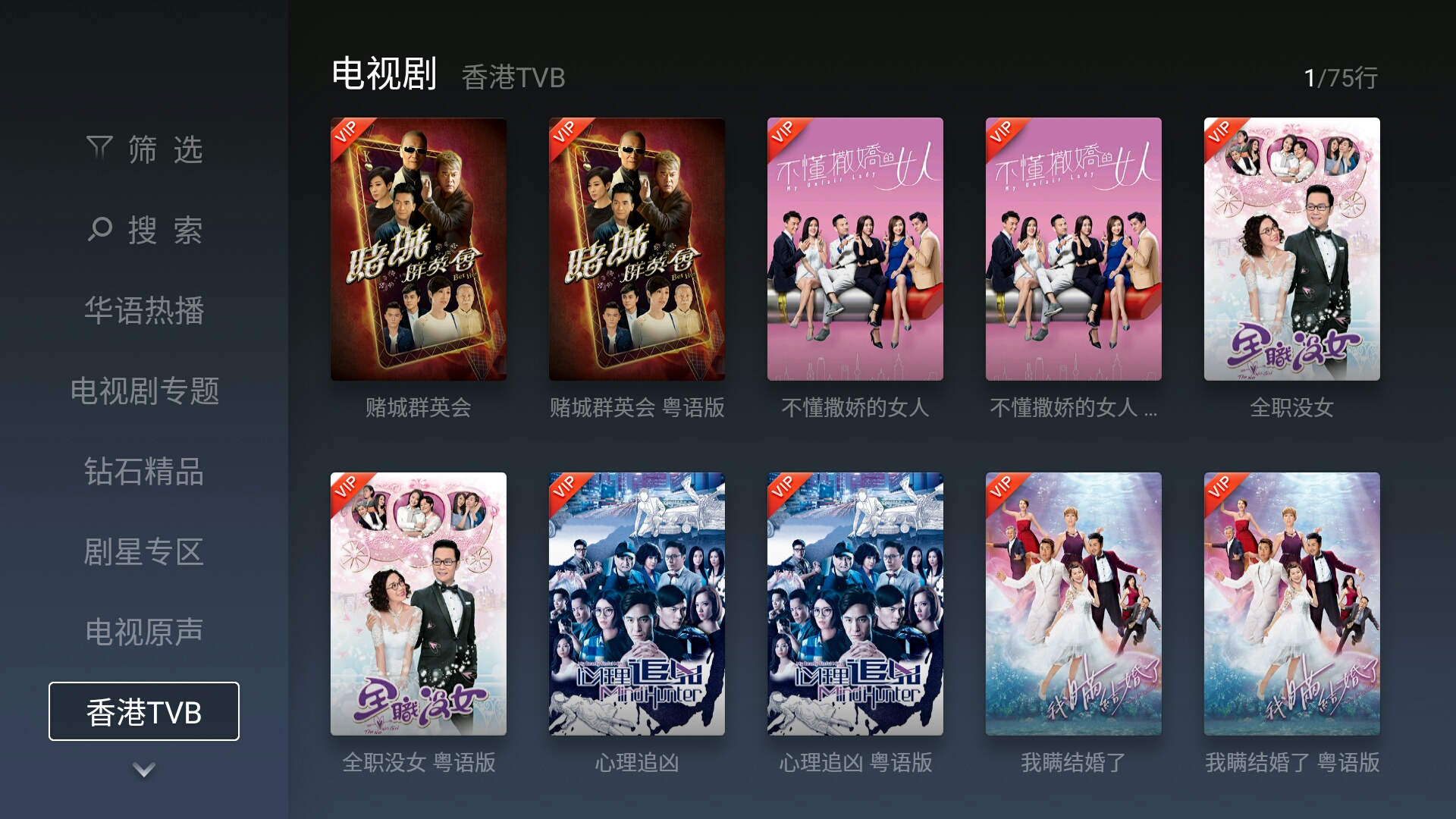
Task: Select the 华语热播 category
Action: 144,310
